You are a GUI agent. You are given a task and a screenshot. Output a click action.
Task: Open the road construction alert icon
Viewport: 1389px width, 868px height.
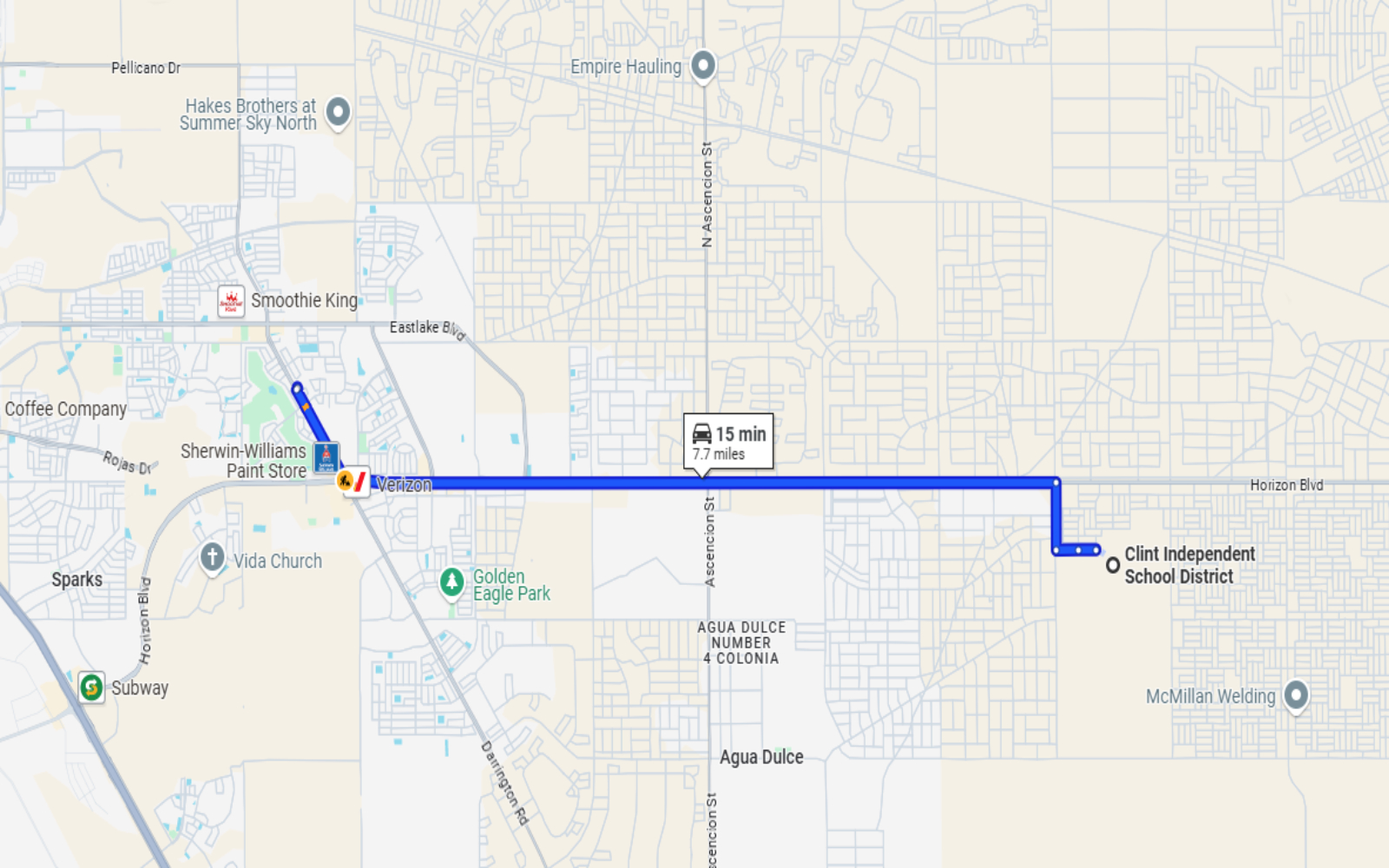pos(346,480)
